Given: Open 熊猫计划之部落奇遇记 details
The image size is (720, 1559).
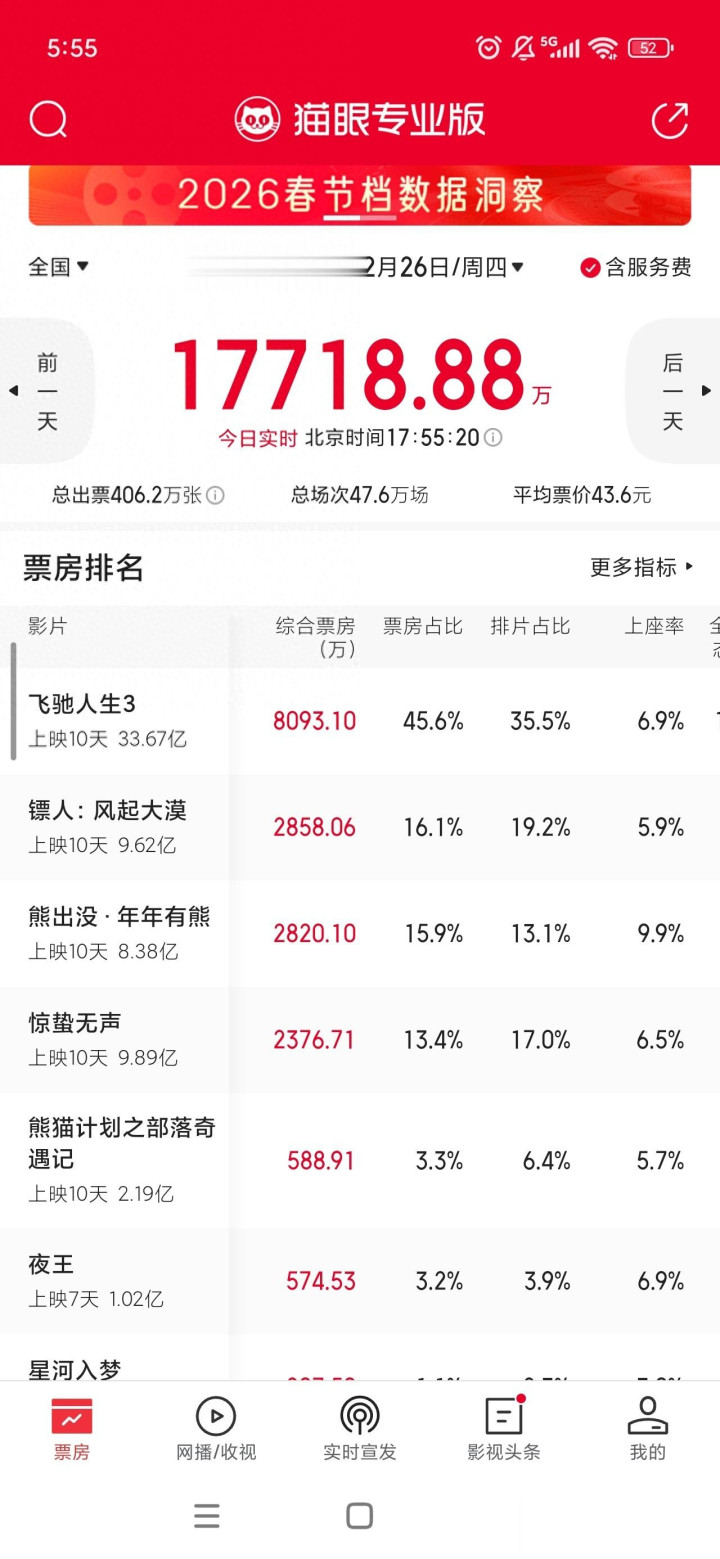Looking at the screenshot, I should pyautogui.click(x=360, y=1160).
